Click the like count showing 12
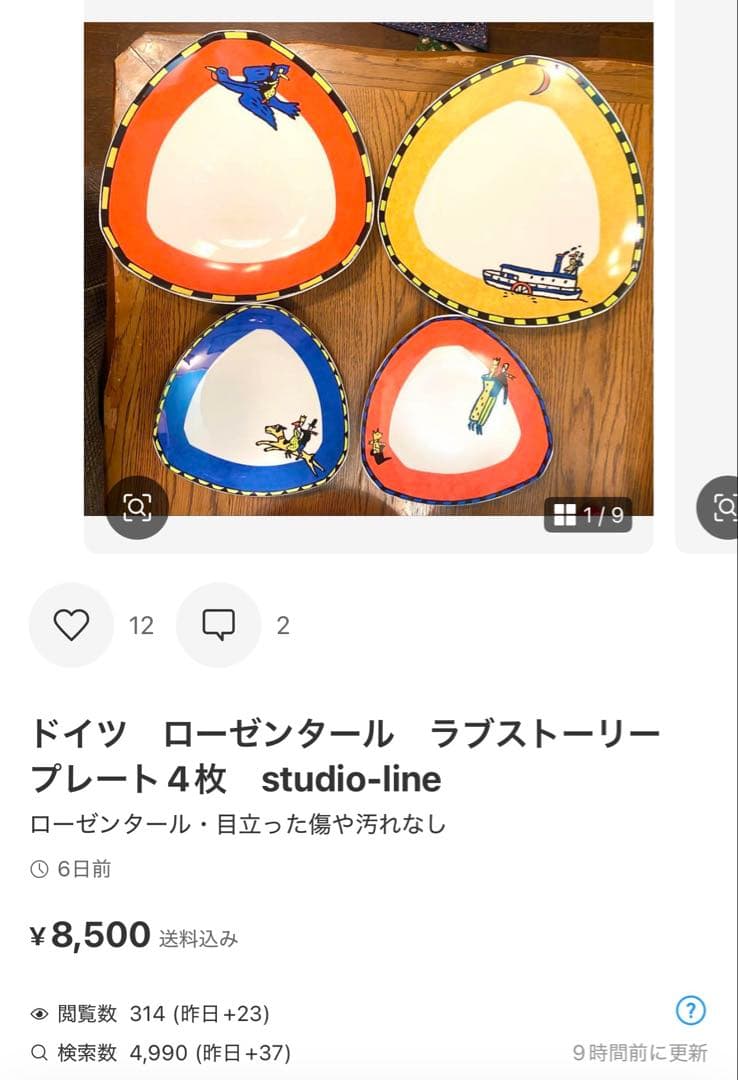Image resolution: width=738 pixels, height=1080 pixels. point(141,625)
